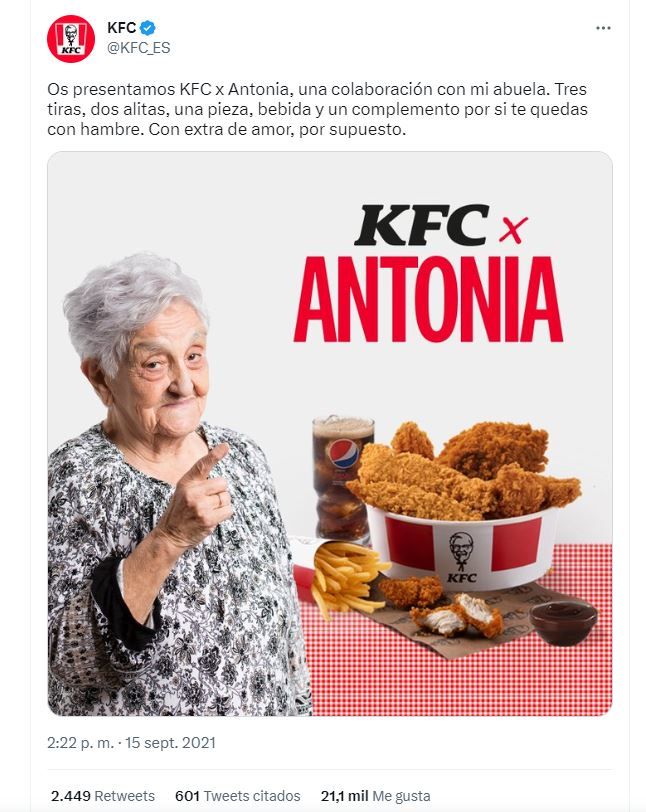Open the KFC profile picture
The image size is (646, 812).
click(x=70, y=39)
